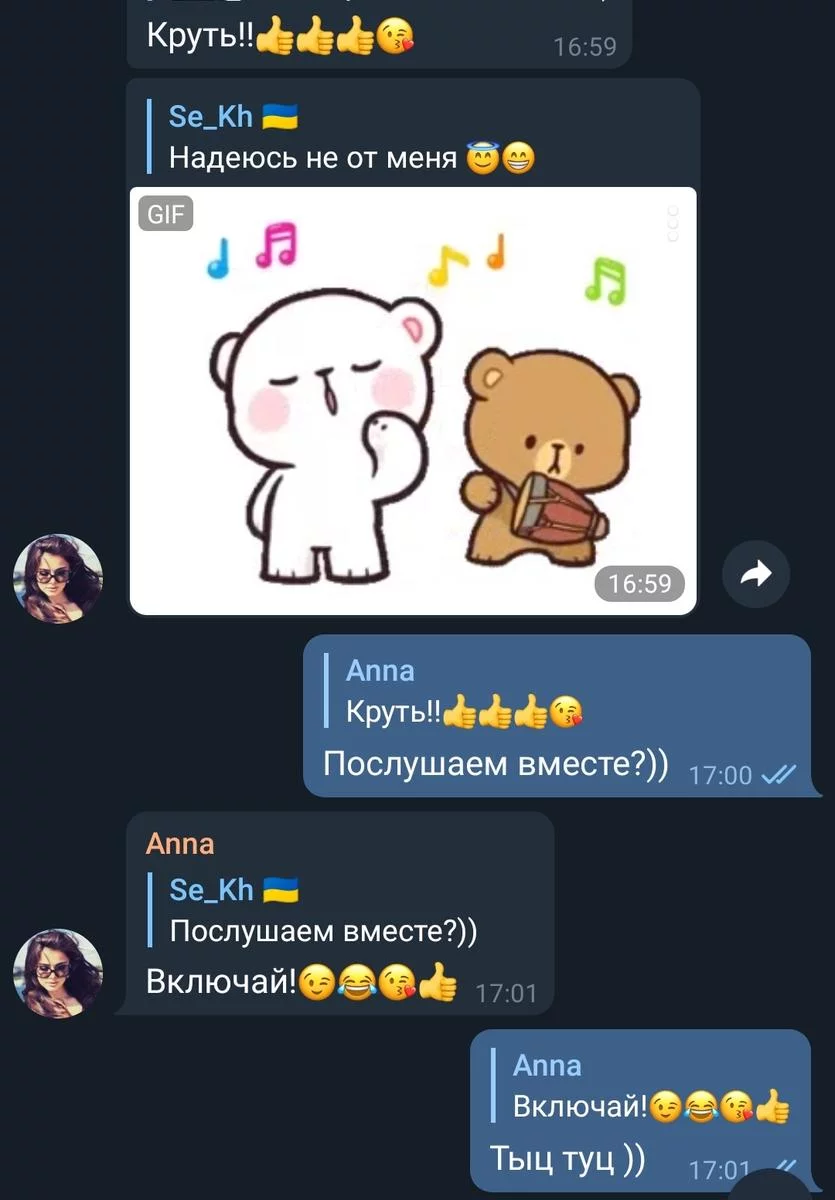
Task: Open Anna's profile from the orange sender name
Action: coord(180,843)
